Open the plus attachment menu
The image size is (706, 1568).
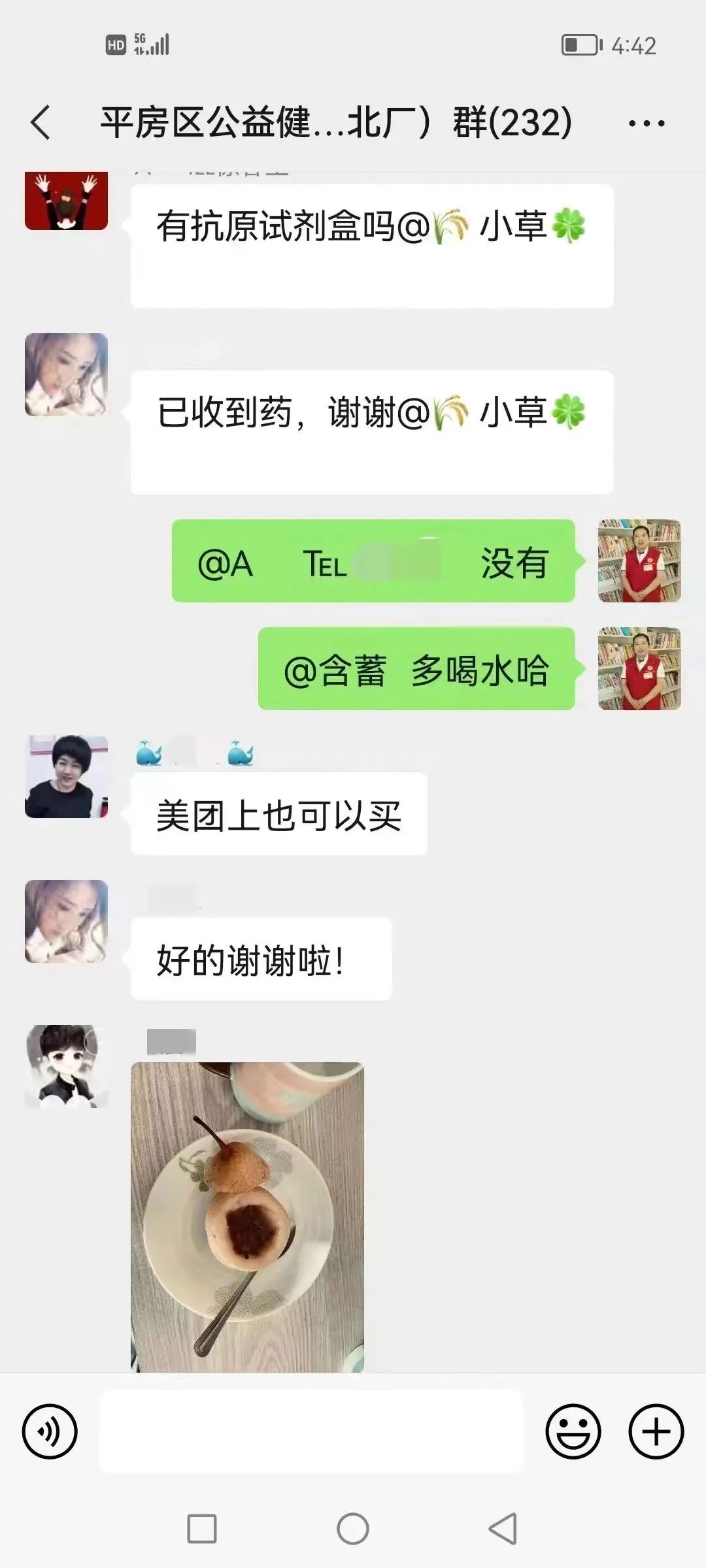(656, 1431)
